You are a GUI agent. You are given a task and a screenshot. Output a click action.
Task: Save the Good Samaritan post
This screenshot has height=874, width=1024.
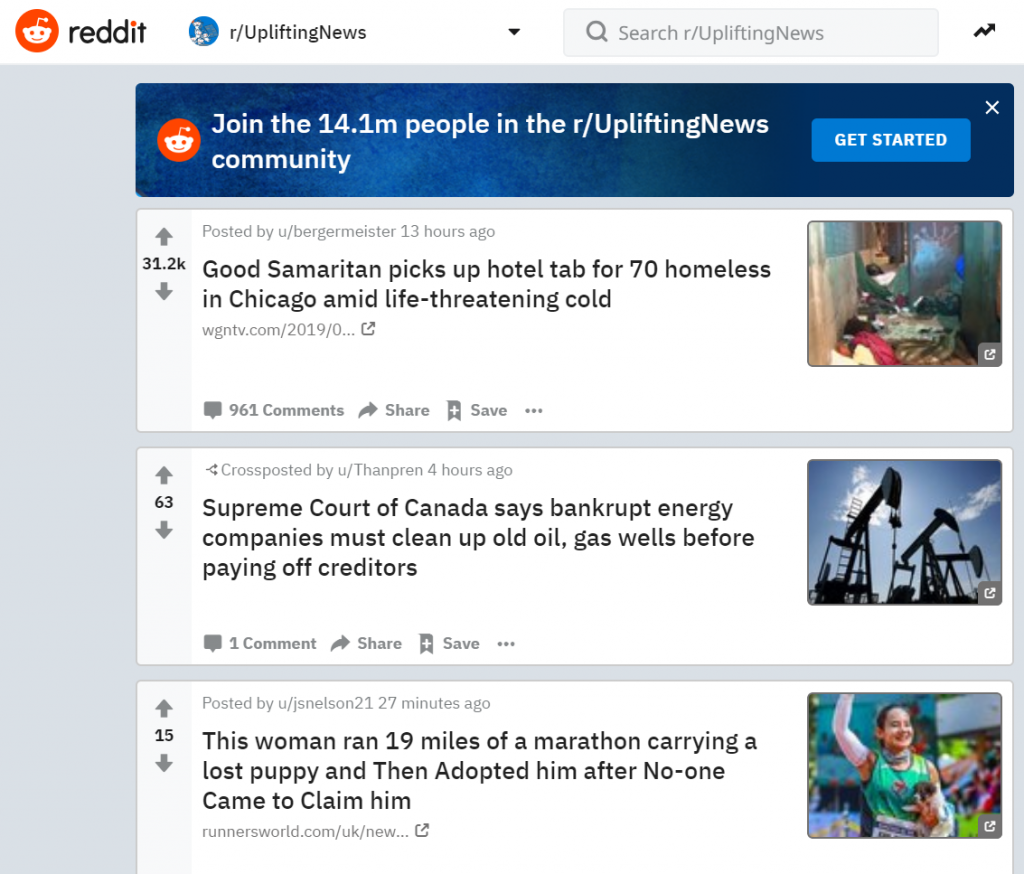477,410
